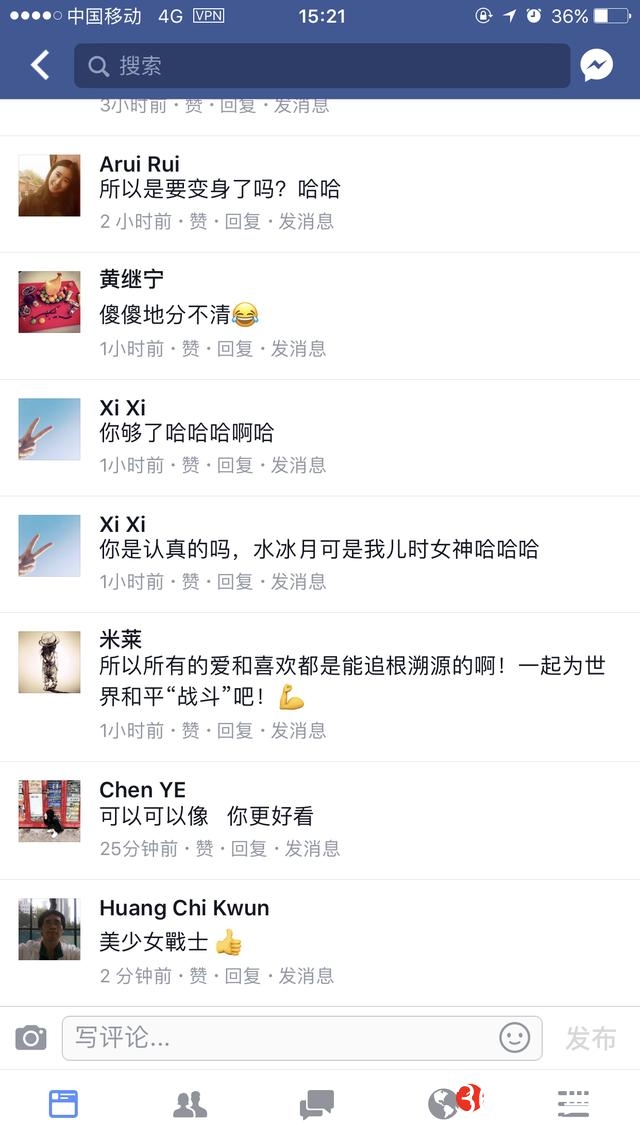View Huang Chi Kwun's profile name
The width and height of the screenshot is (640, 1138).
(184, 908)
